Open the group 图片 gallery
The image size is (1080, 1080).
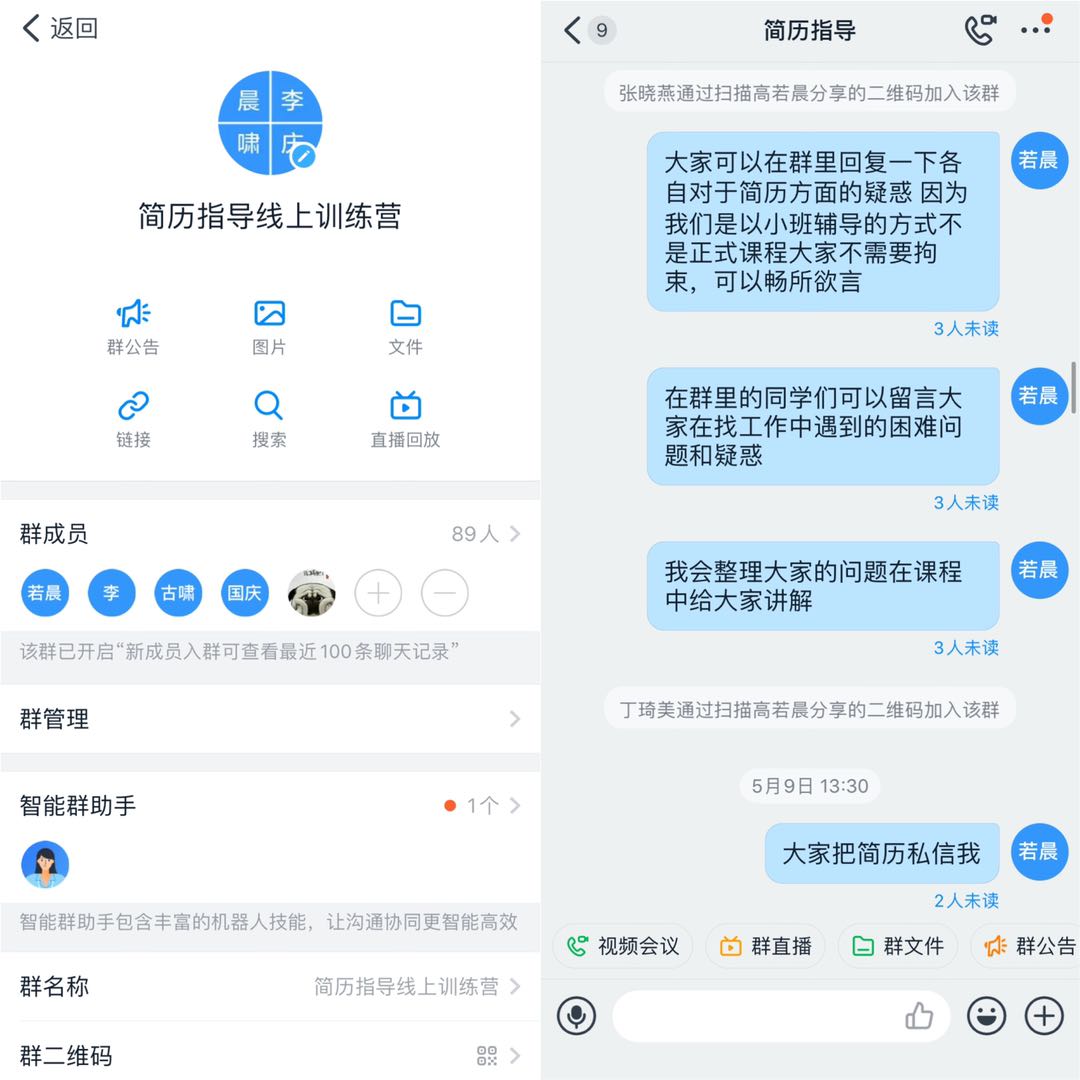point(269,327)
